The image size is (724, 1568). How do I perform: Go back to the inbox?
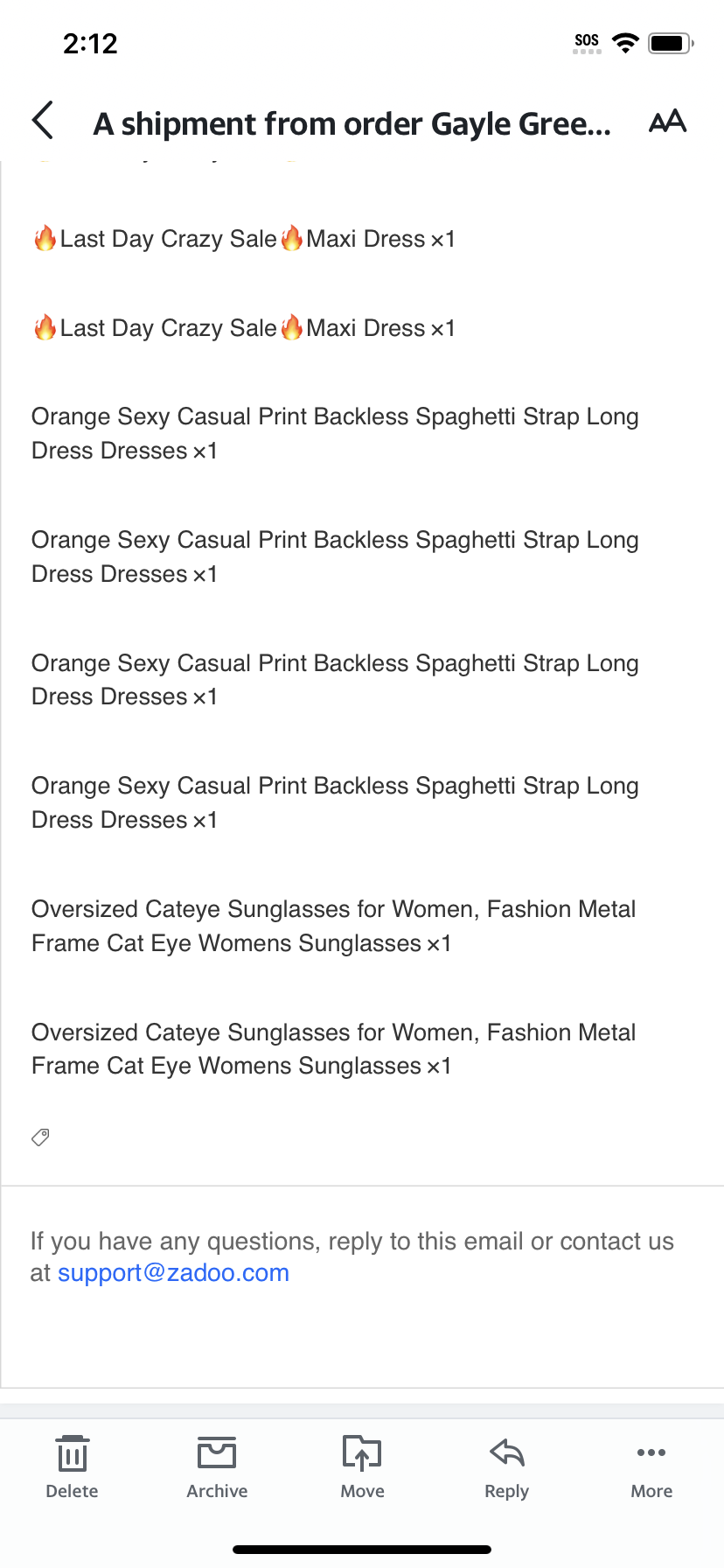pos(43,121)
